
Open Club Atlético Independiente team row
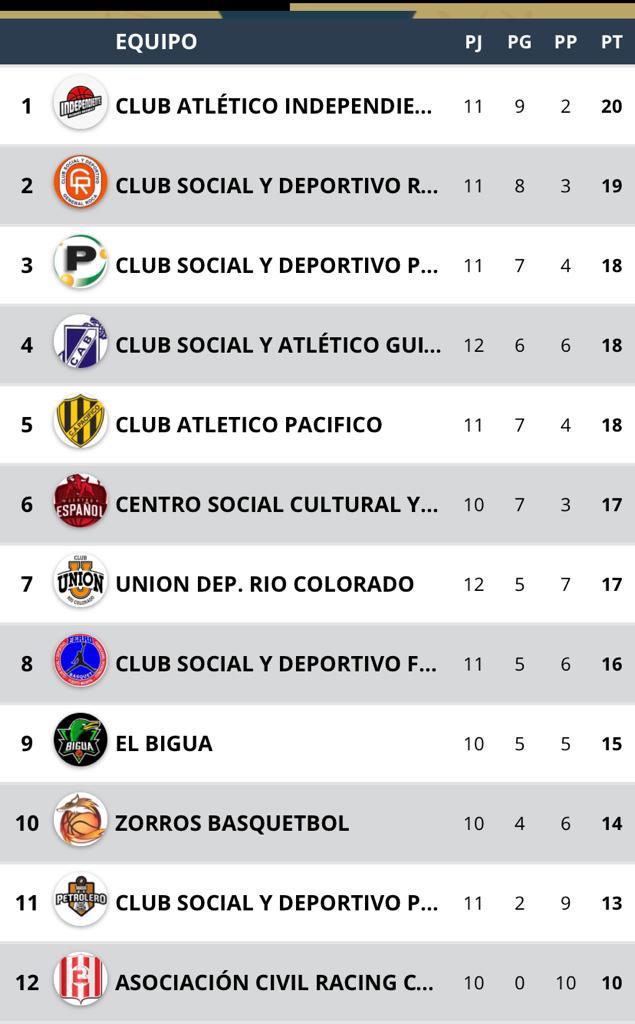pyautogui.click(x=273, y=106)
